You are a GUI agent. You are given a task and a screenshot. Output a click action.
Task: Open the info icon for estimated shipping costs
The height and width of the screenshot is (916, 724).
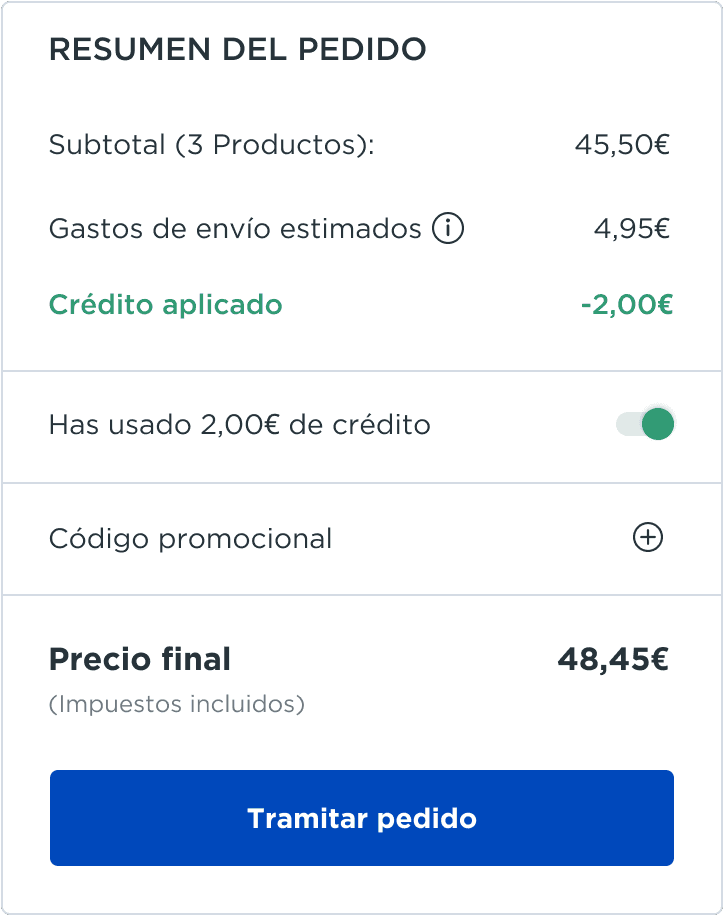click(x=448, y=228)
